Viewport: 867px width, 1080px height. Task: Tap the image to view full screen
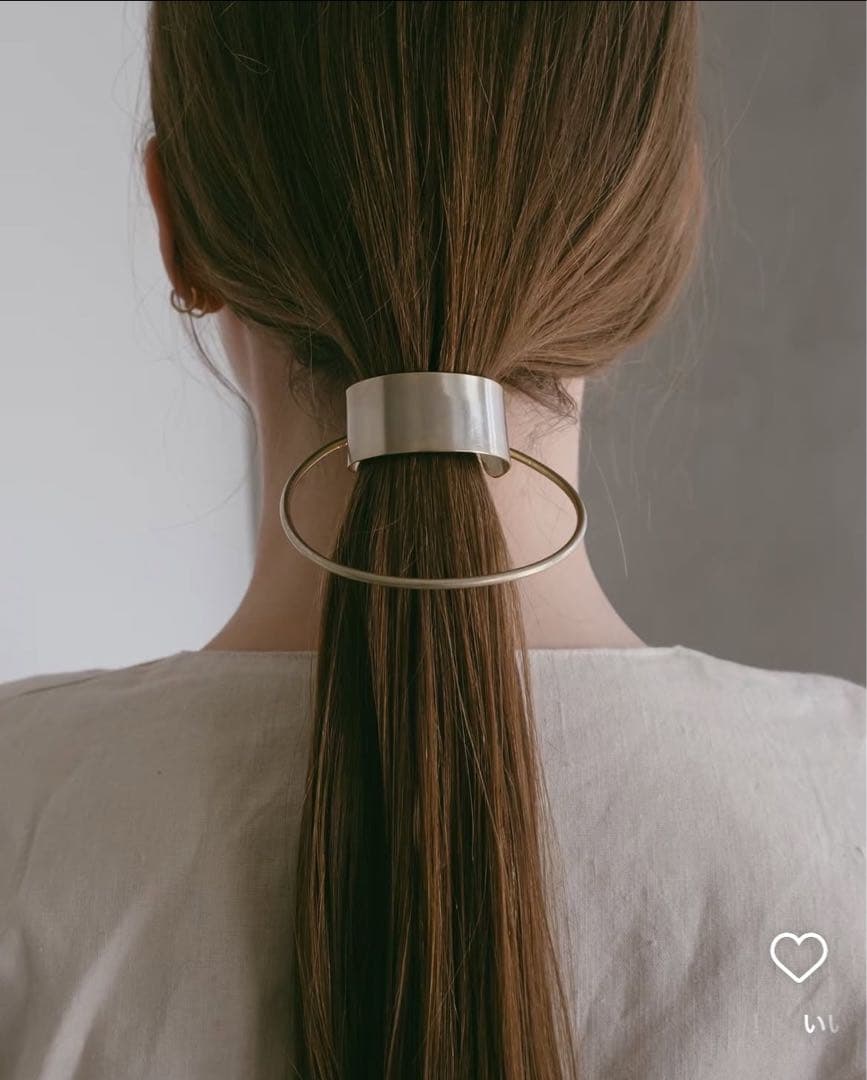click(433, 540)
